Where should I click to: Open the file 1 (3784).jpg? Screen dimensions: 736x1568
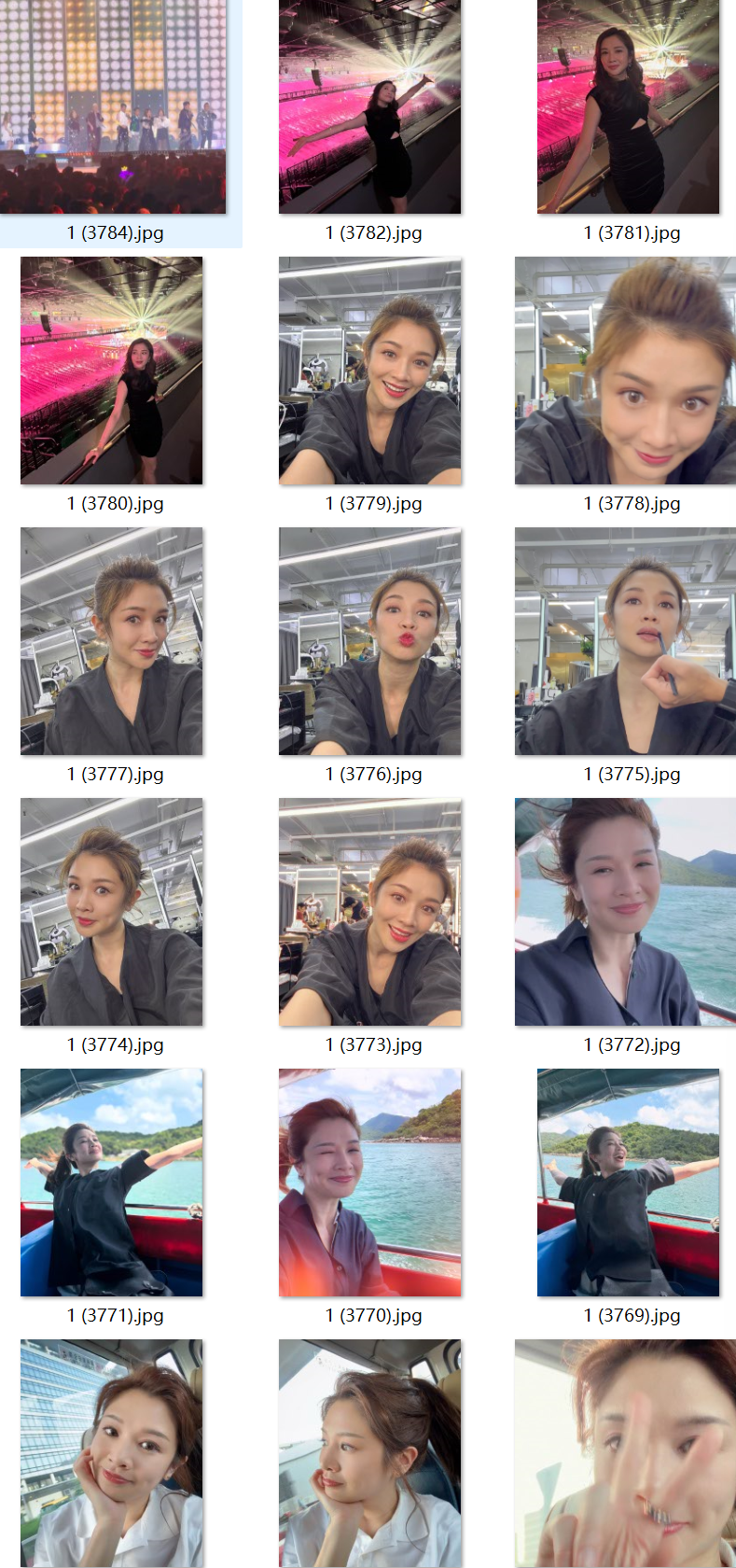point(113,106)
